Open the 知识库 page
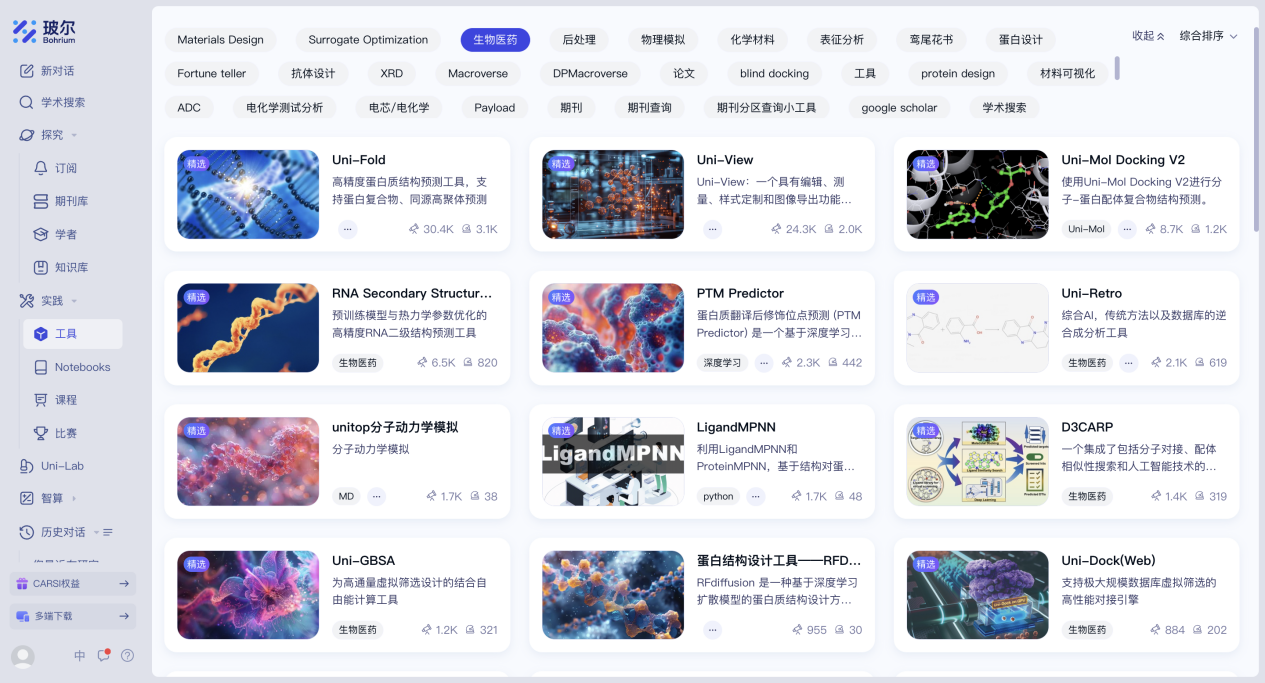 71,267
